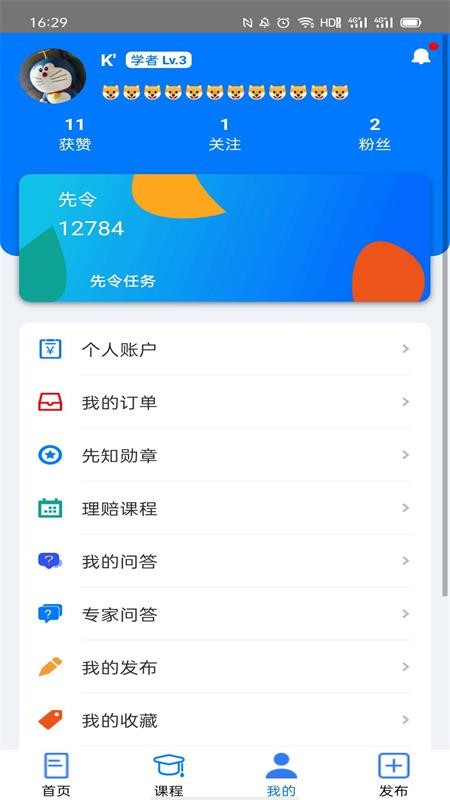
Task: Open 先知勋章 badges
Action: point(225,455)
